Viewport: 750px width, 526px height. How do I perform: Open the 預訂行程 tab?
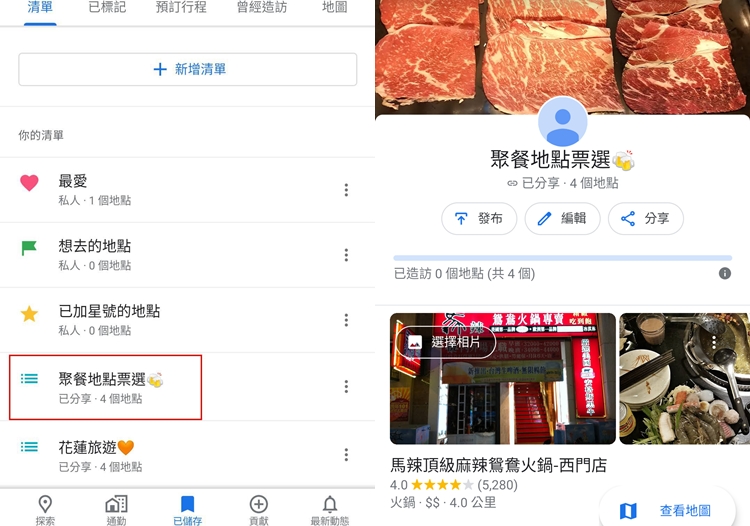pos(181,8)
